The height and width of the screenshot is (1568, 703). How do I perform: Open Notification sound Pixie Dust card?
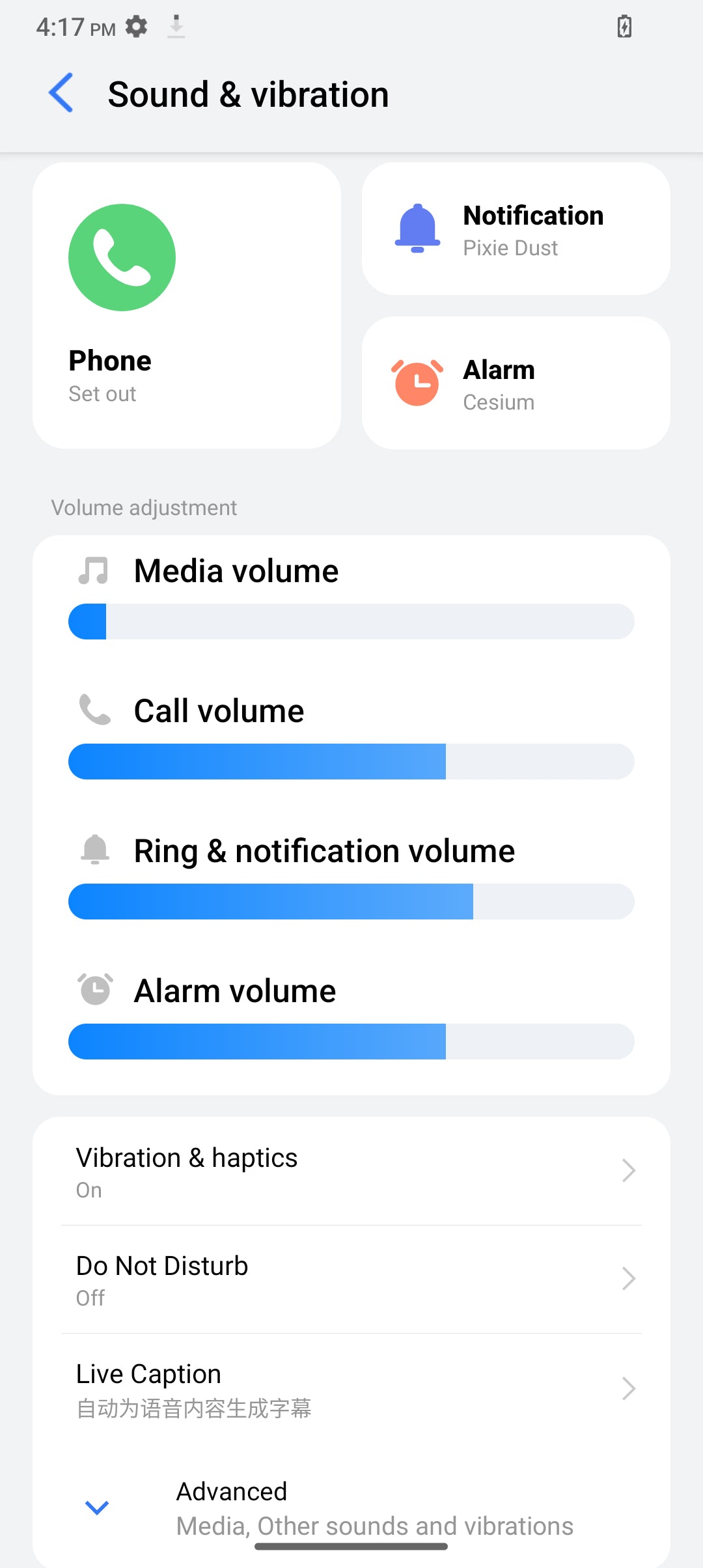pyautogui.click(x=516, y=229)
